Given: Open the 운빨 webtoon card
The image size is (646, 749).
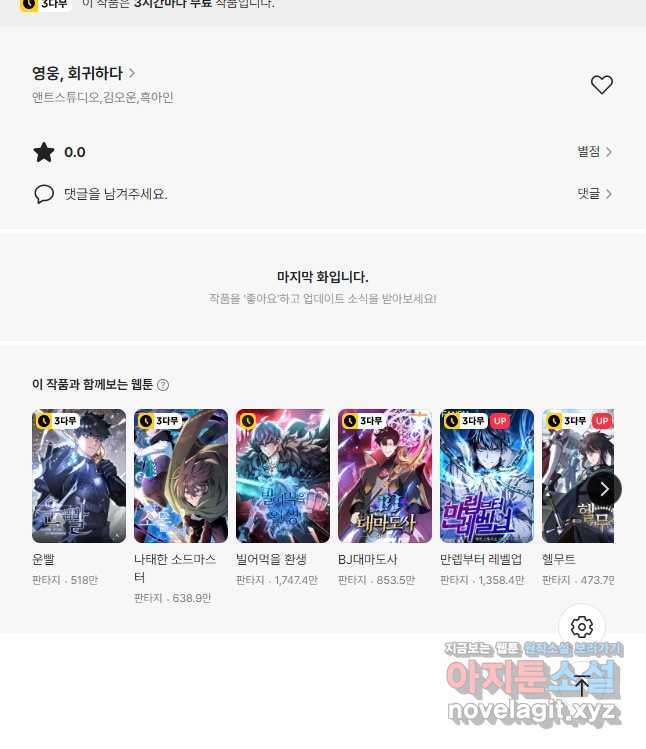Looking at the screenshot, I should [x=79, y=476].
